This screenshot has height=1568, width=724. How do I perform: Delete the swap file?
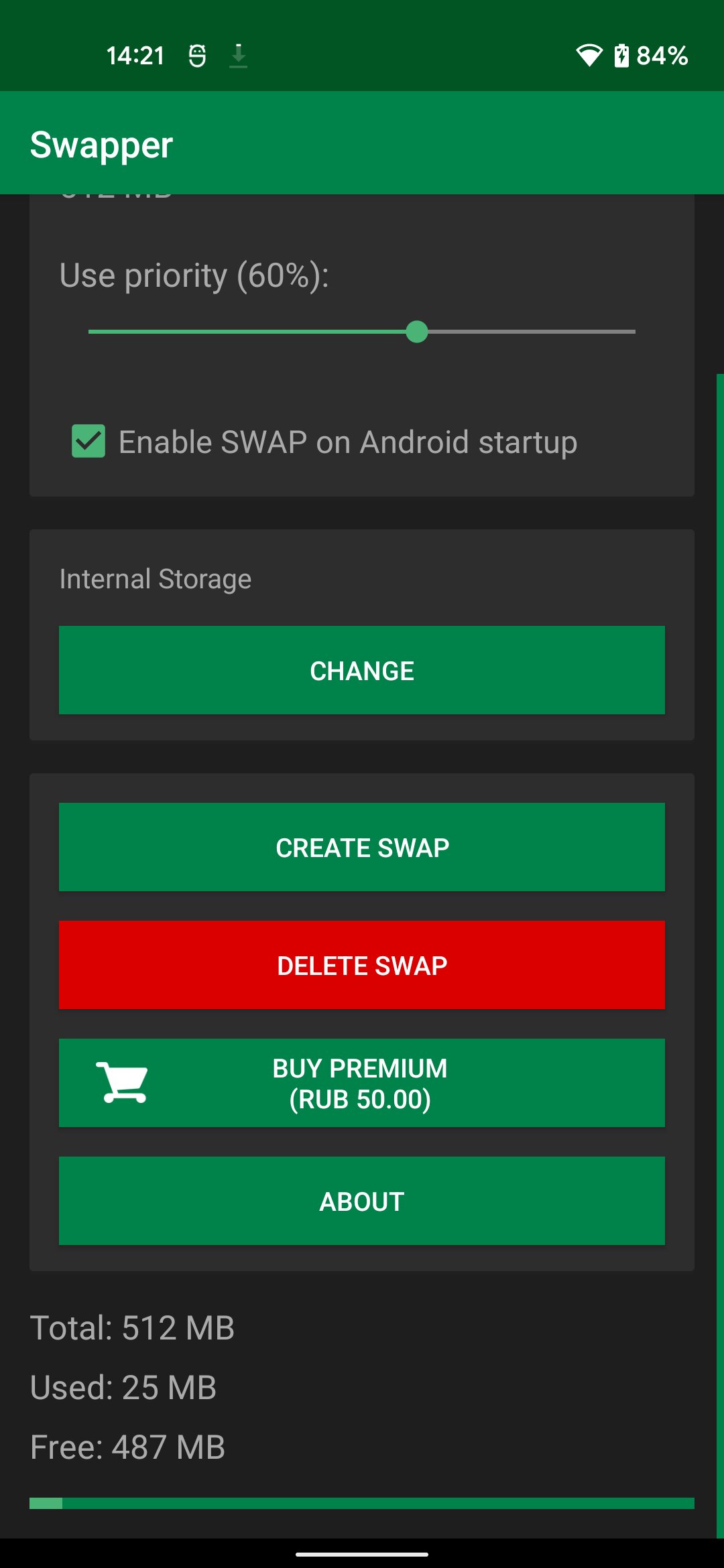[362, 965]
